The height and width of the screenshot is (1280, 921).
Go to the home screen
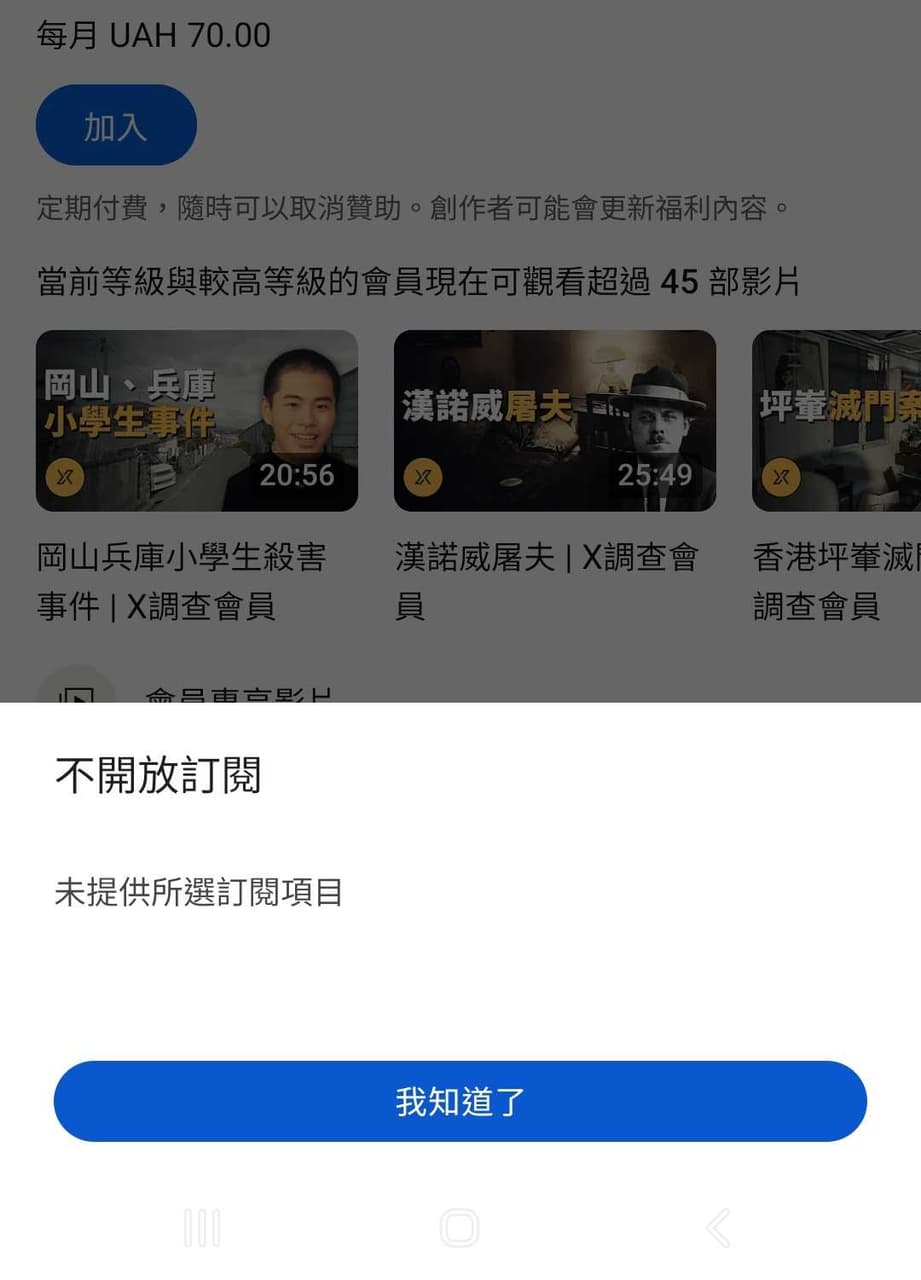pyautogui.click(x=460, y=1228)
